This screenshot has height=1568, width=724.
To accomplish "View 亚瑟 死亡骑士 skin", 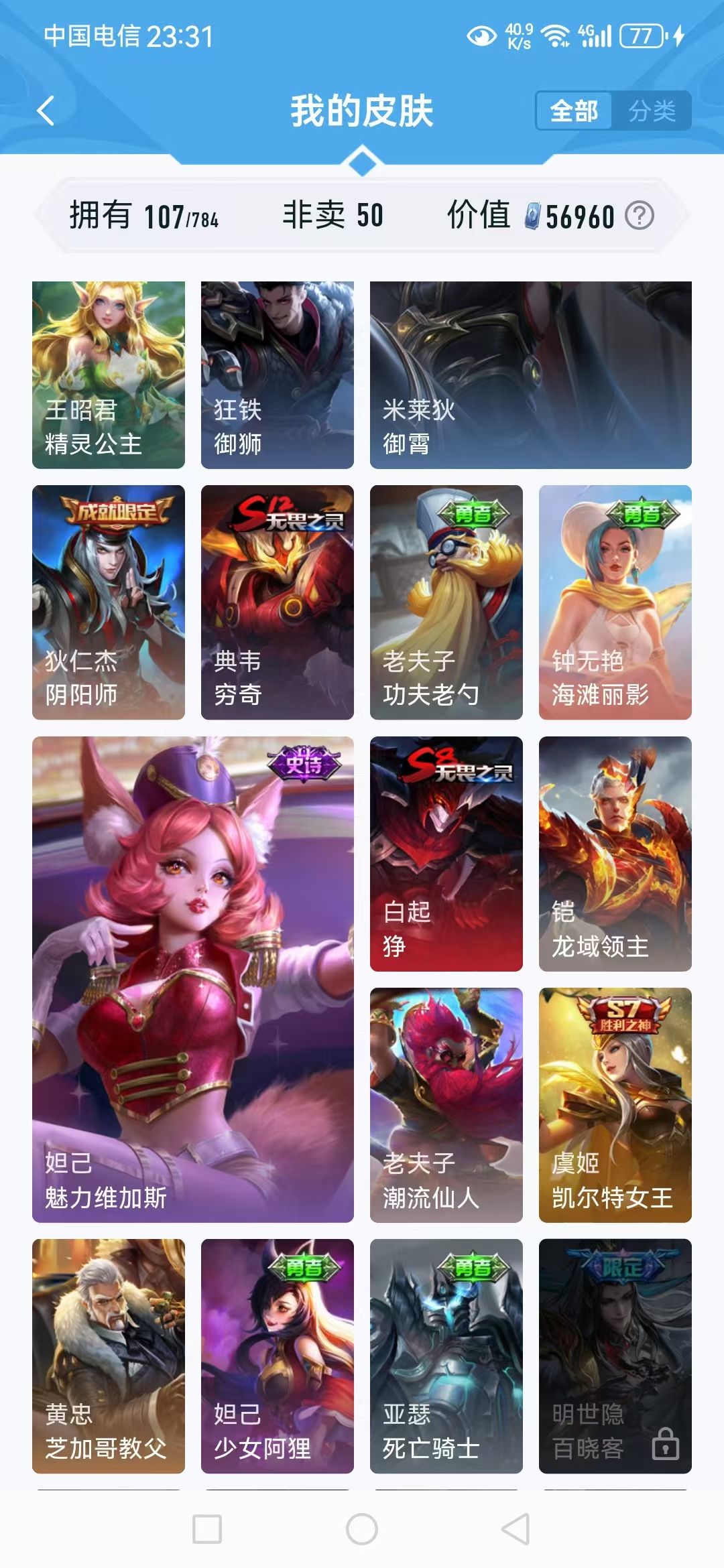I will pos(446,1356).
